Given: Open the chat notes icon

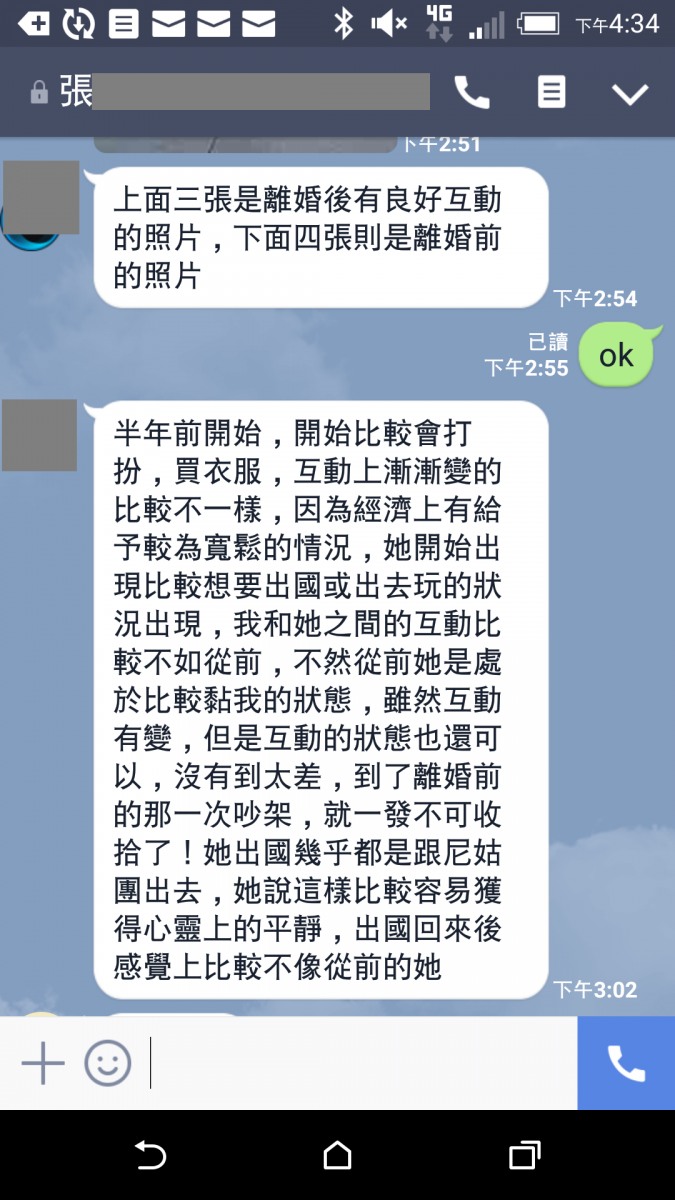Looking at the screenshot, I should pyautogui.click(x=551, y=93).
